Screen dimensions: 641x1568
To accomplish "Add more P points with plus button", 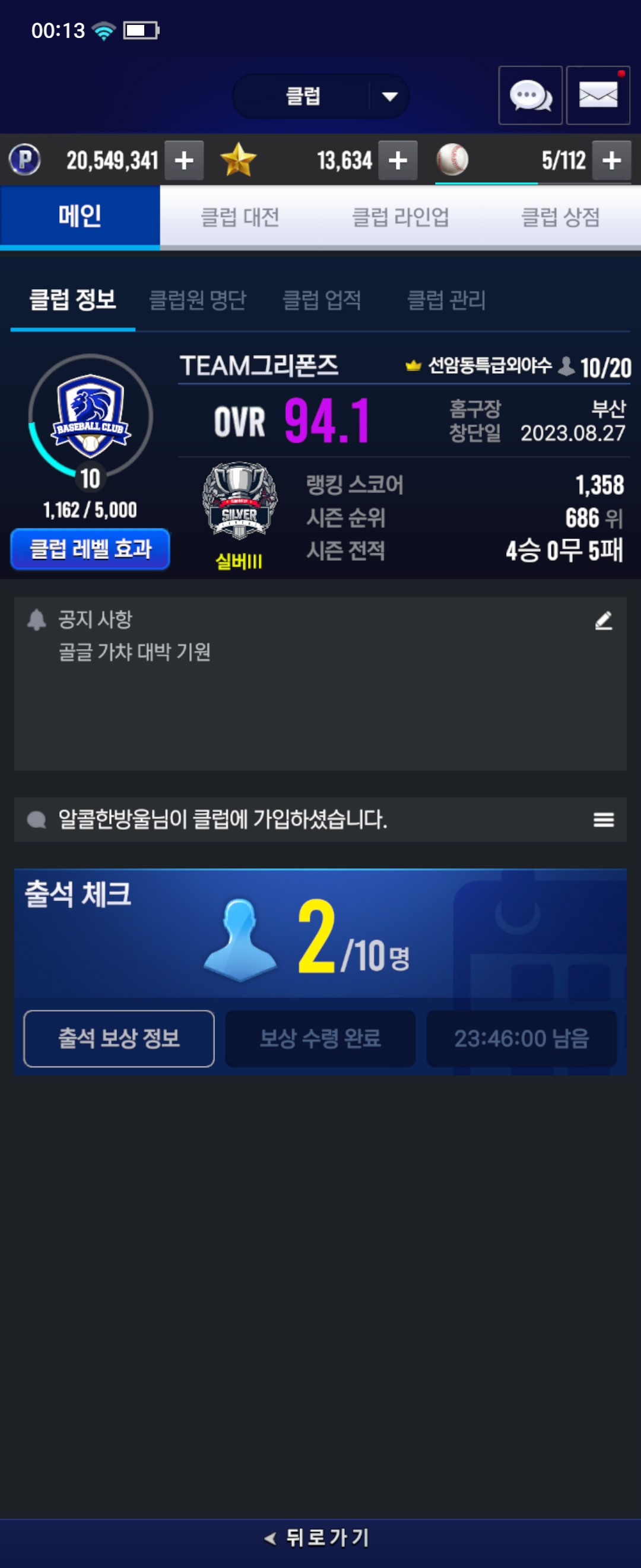I will [x=183, y=161].
